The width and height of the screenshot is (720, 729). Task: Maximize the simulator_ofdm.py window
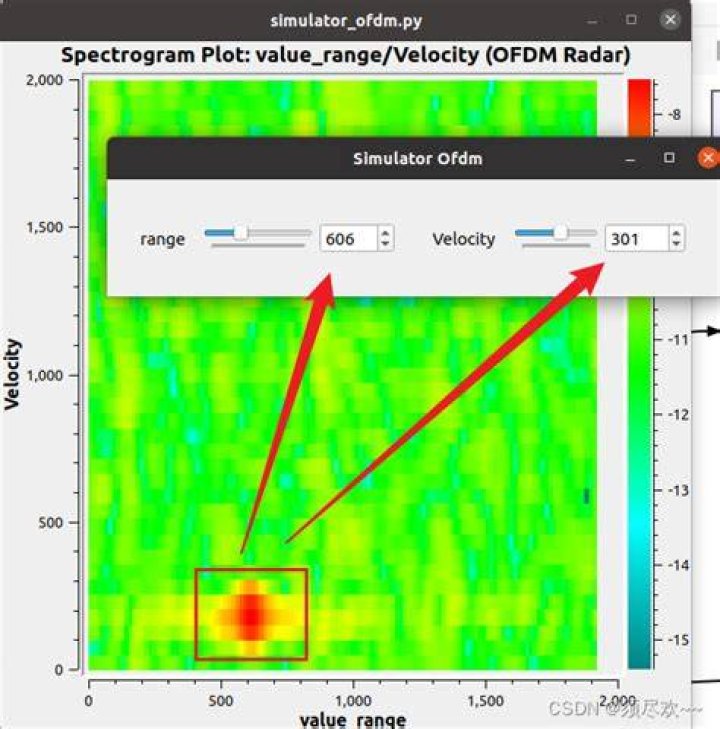pyautogui.click(x=631, y=20)
